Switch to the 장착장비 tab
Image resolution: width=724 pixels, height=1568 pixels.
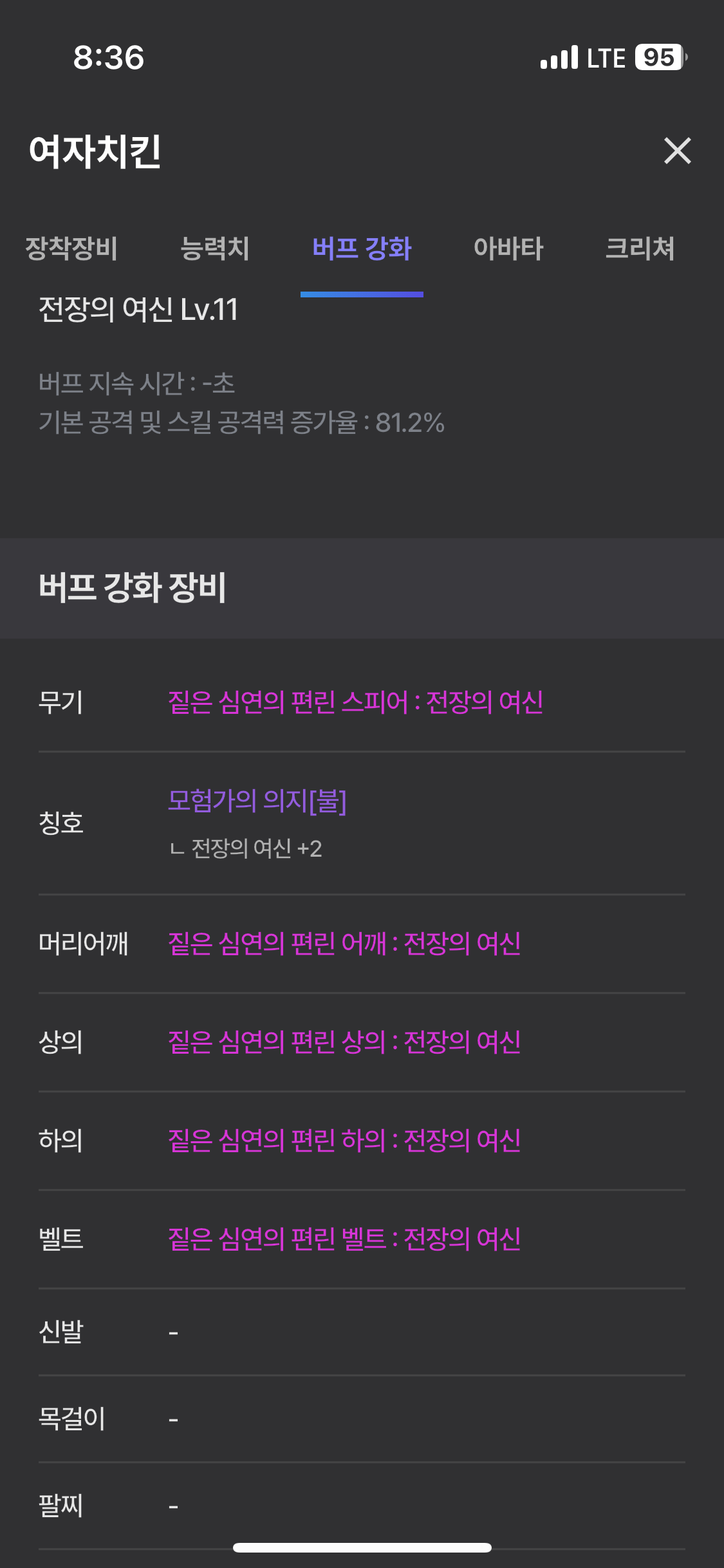point(71,248)
